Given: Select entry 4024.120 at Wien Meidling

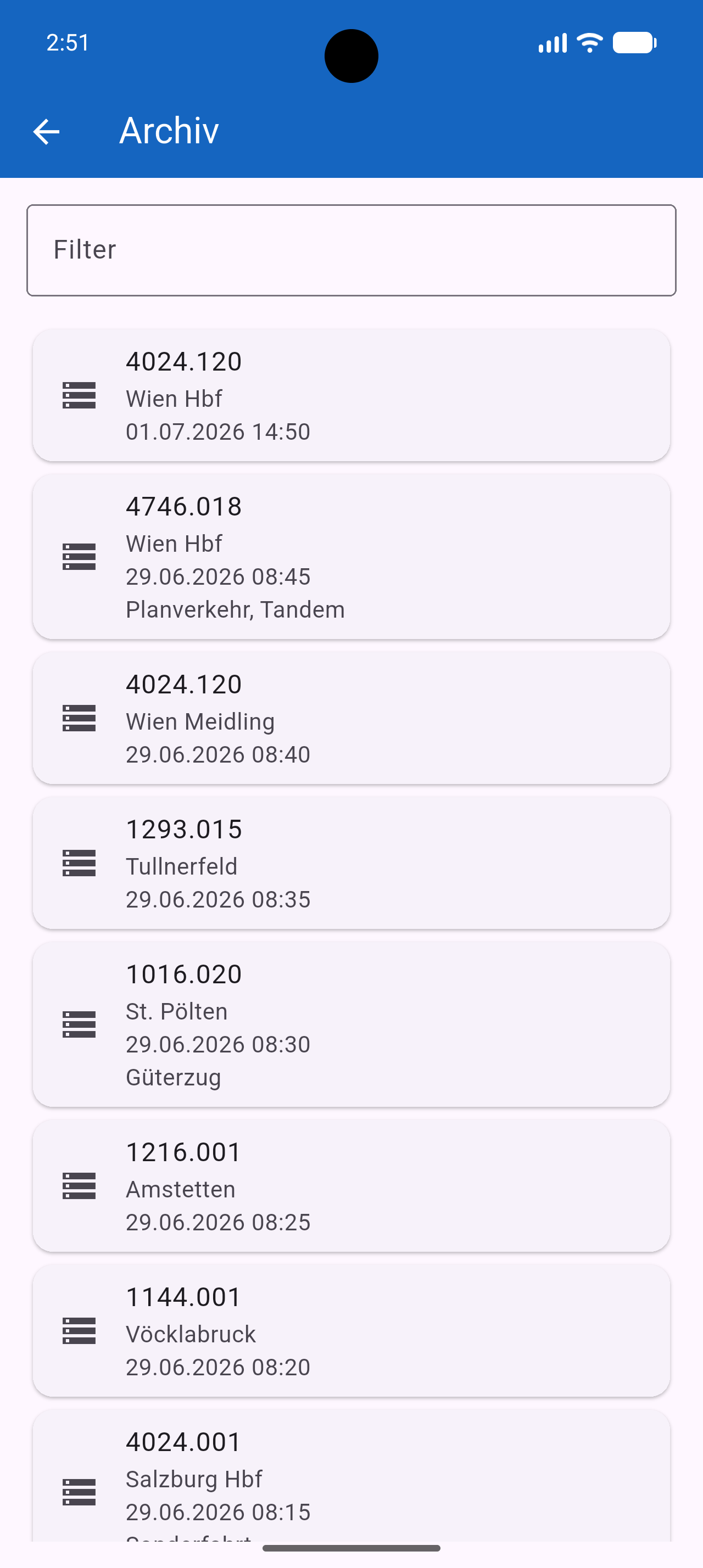Looking at the screenshot, I should coord(351,718).
